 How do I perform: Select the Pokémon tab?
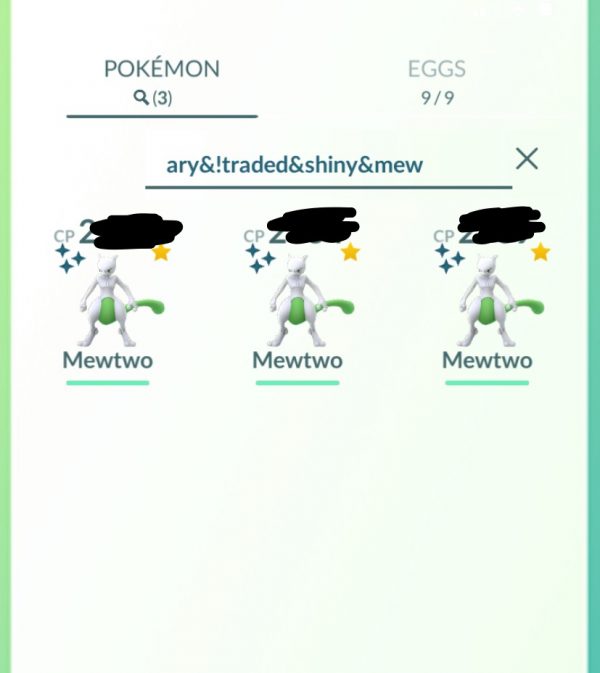tap(162, 81)
